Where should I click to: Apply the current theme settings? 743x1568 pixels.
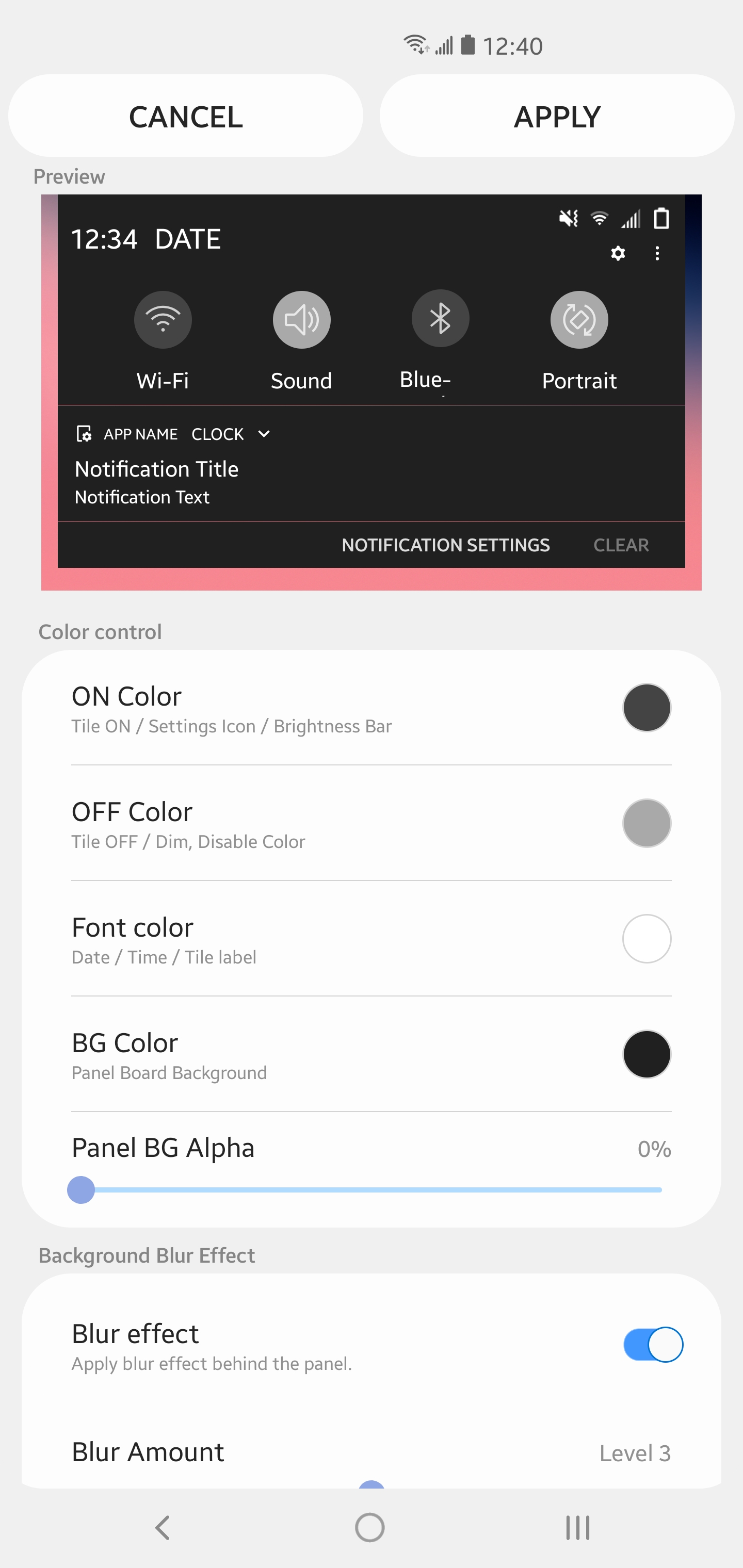(x=557, y=116)
